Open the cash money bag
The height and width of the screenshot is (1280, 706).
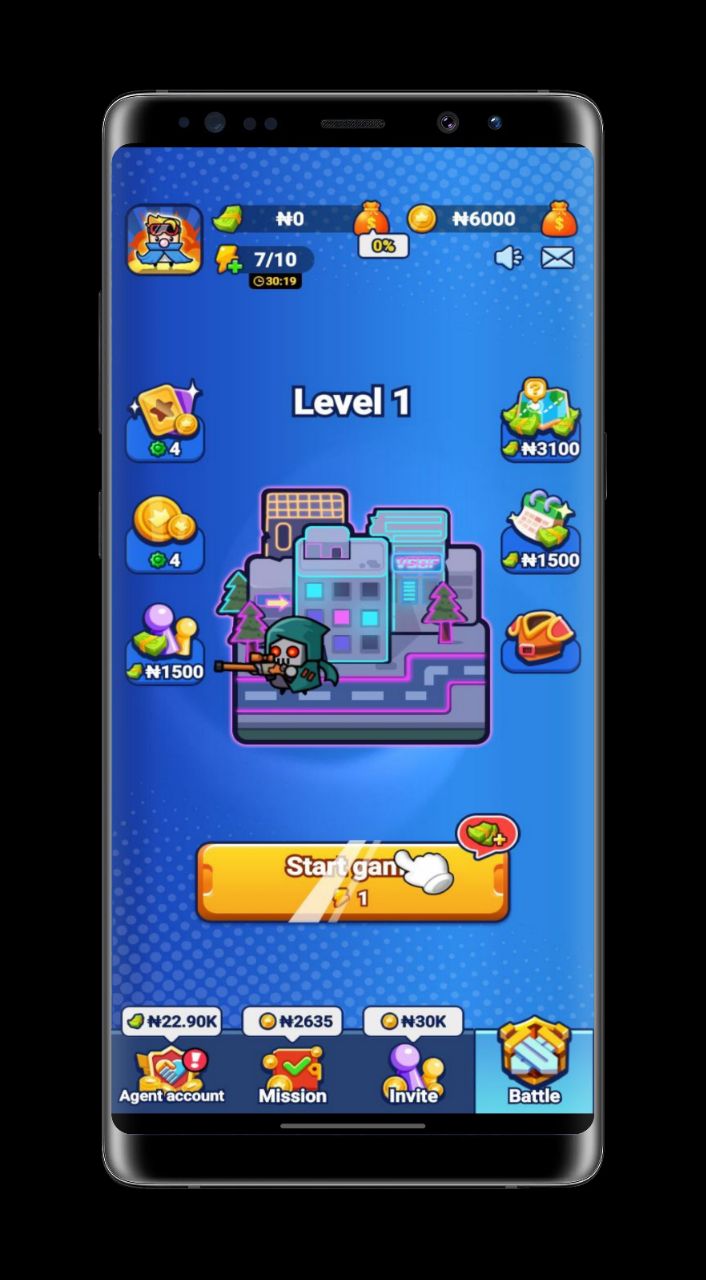[x=370, y=218]
